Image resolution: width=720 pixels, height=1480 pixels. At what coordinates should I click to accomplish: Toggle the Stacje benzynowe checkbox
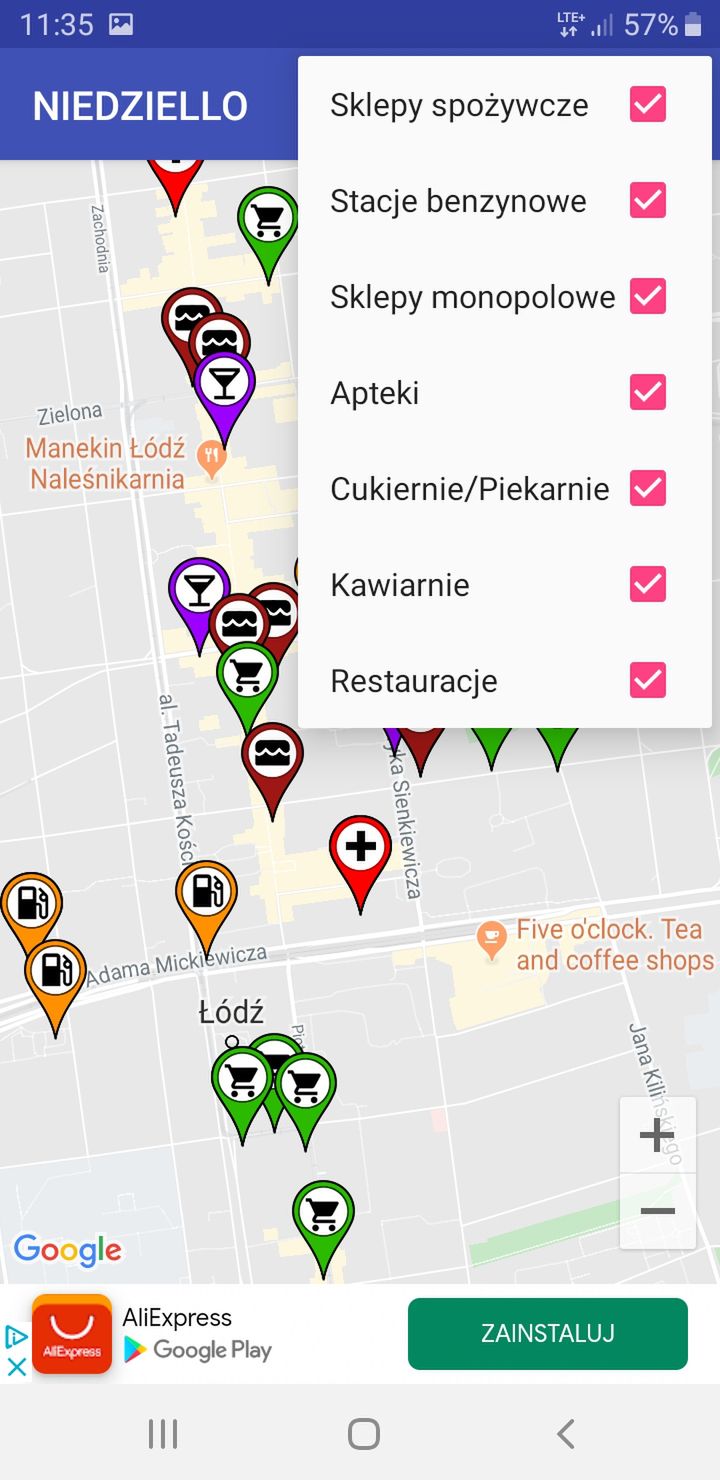coord(648,200)
